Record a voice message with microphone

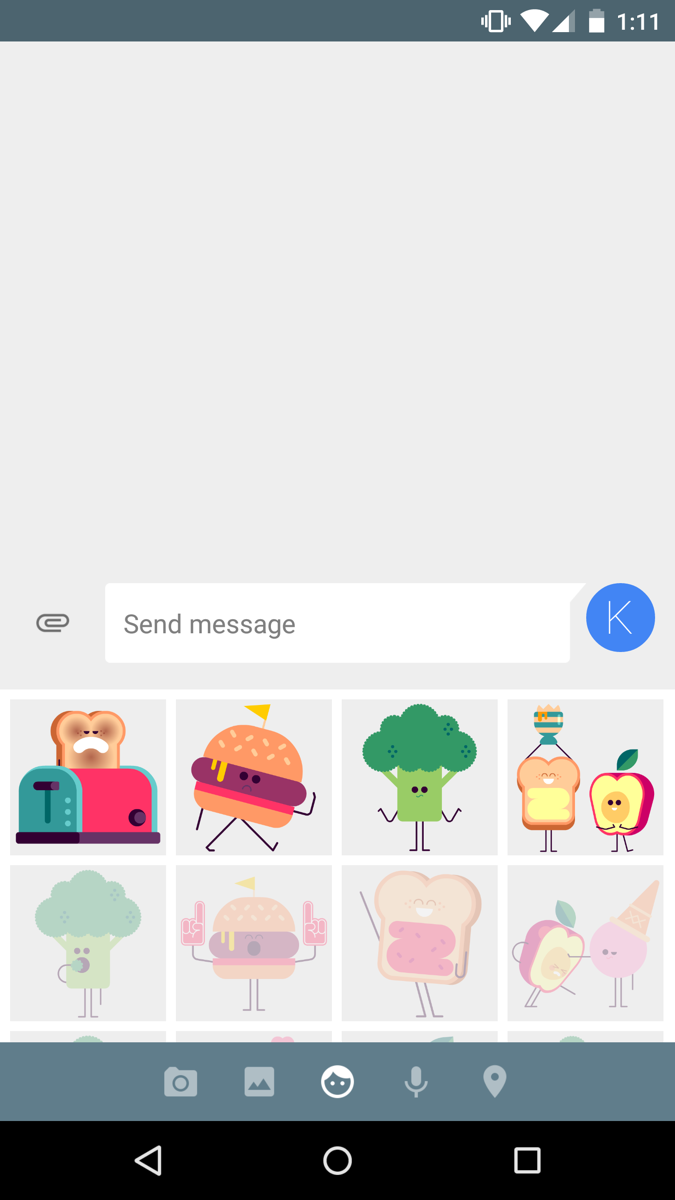416,1081
